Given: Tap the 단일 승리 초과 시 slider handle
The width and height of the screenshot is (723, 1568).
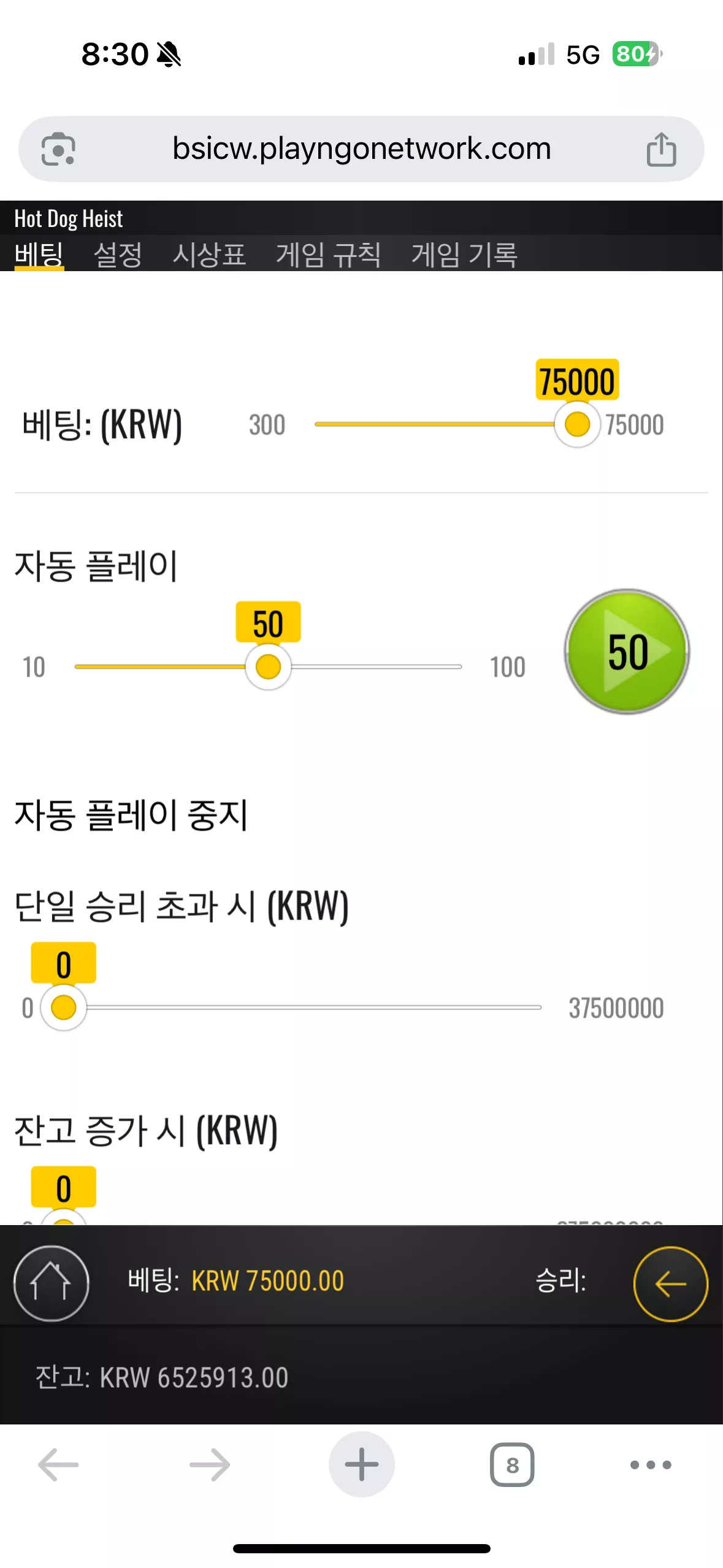Looking at the screenshot, I should coord(64,1007).
